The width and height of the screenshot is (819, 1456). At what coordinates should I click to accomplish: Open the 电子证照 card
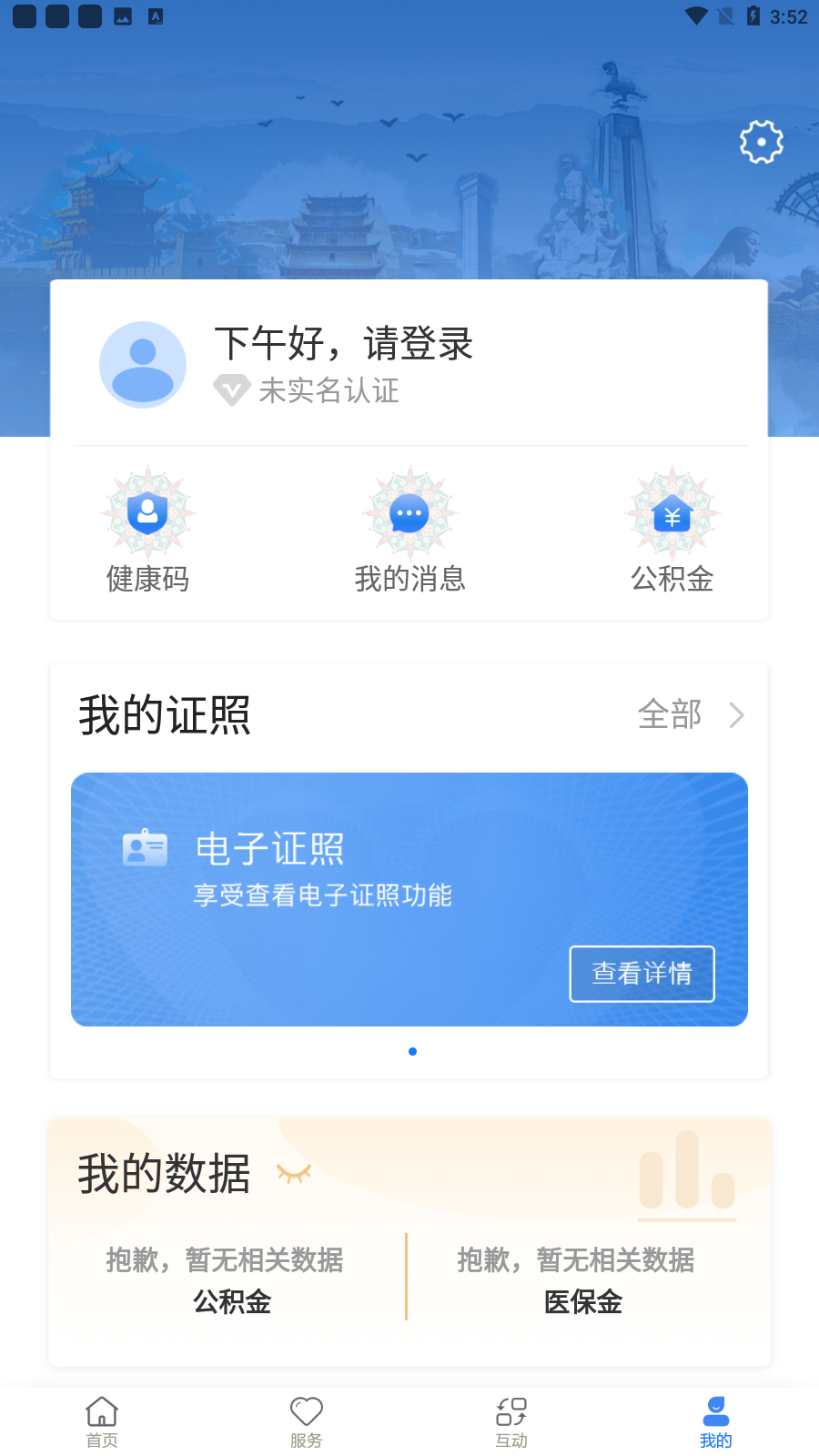(x=409, y=899)
